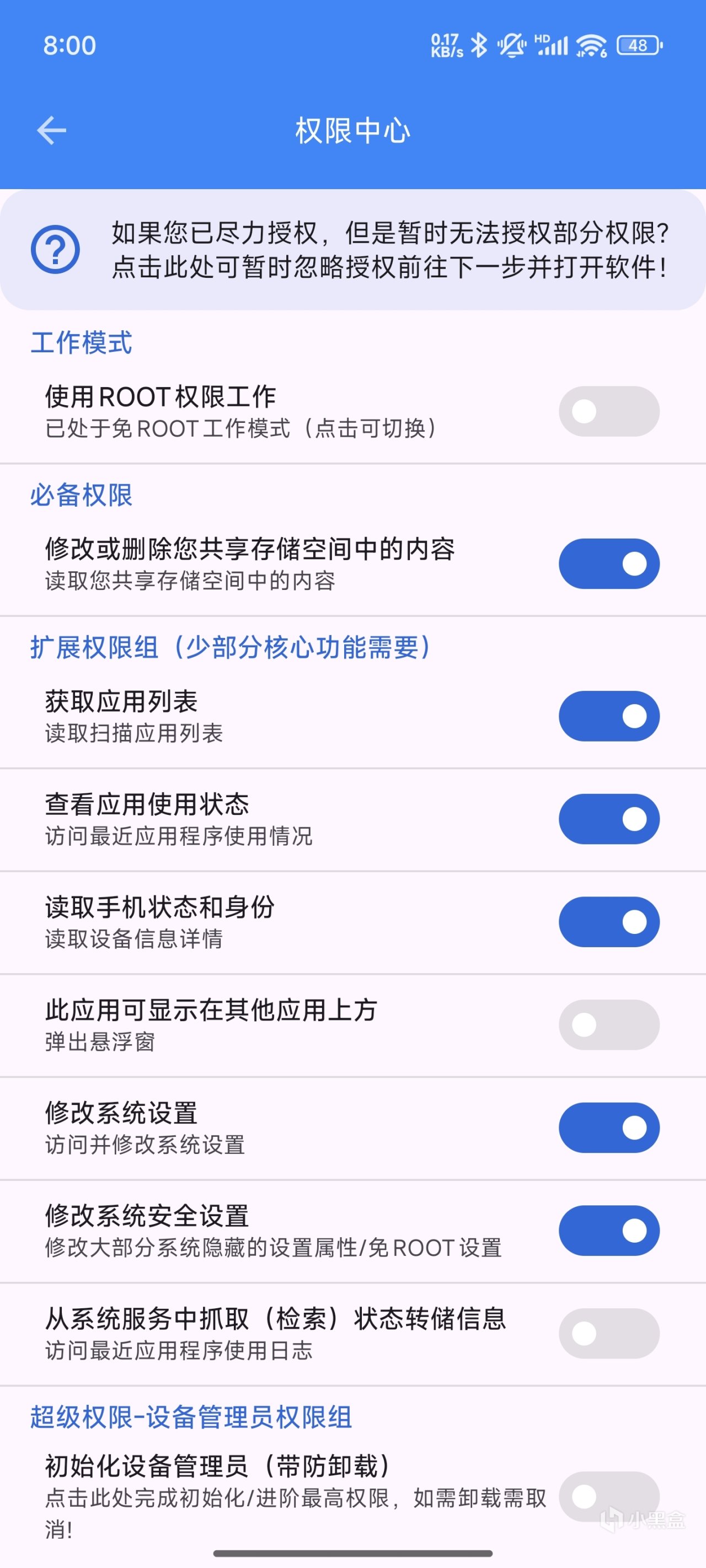This screenshot has width=706, height=1568.
Task: Turn on 初始化设备管理员（带防卸载）
Action: point(608,1496)
